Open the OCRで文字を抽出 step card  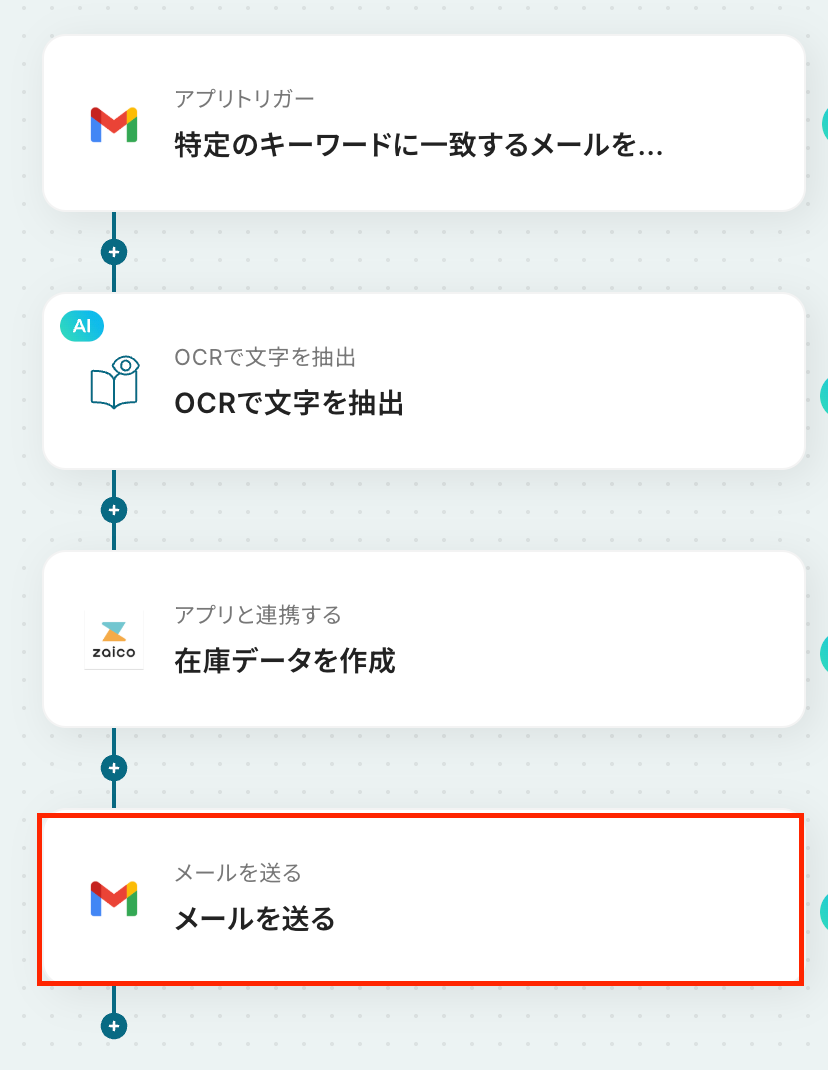coord(423,381)
